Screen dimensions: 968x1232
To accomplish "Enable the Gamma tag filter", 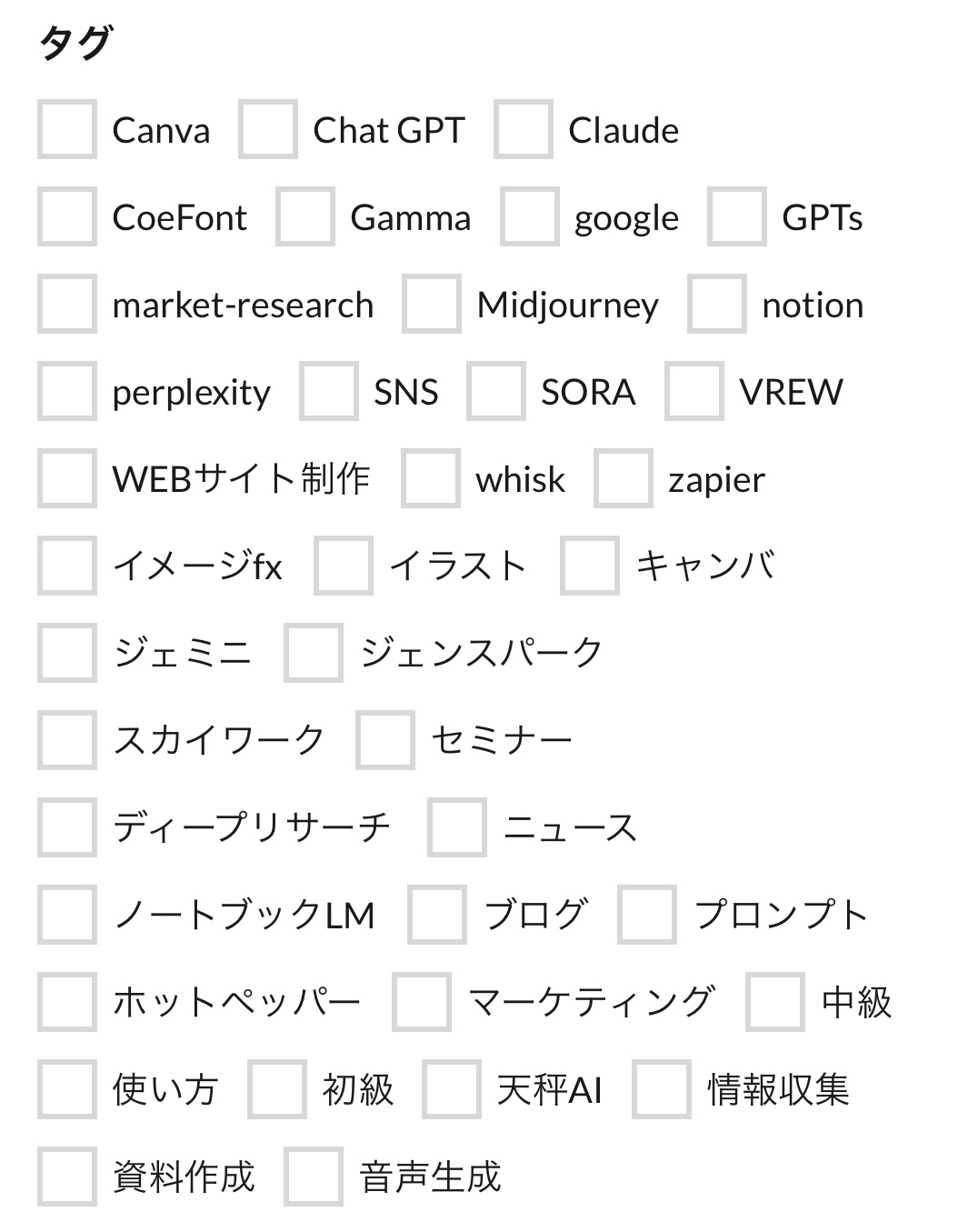I will pos(305,217).
